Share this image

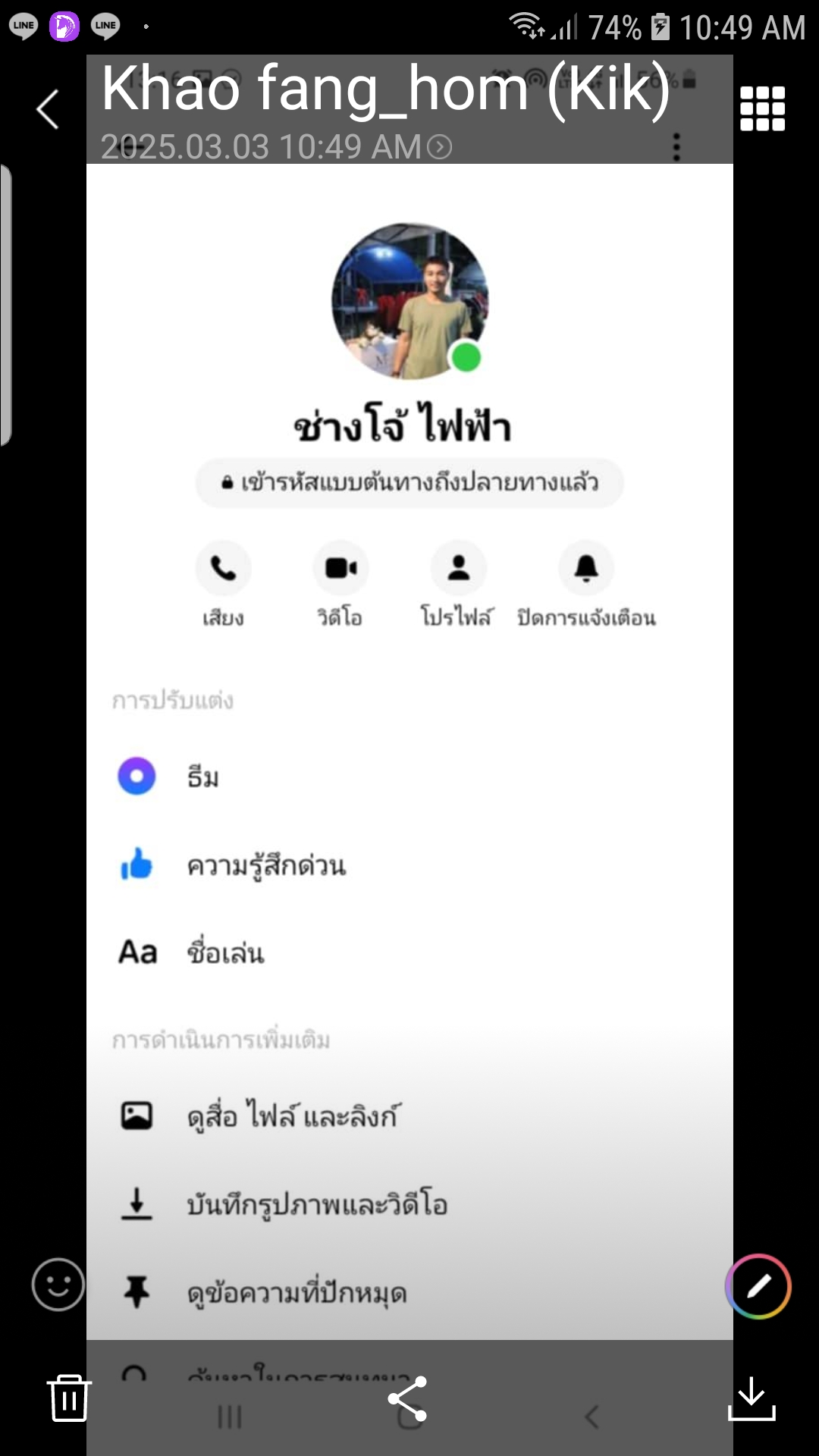point(408,1398)
